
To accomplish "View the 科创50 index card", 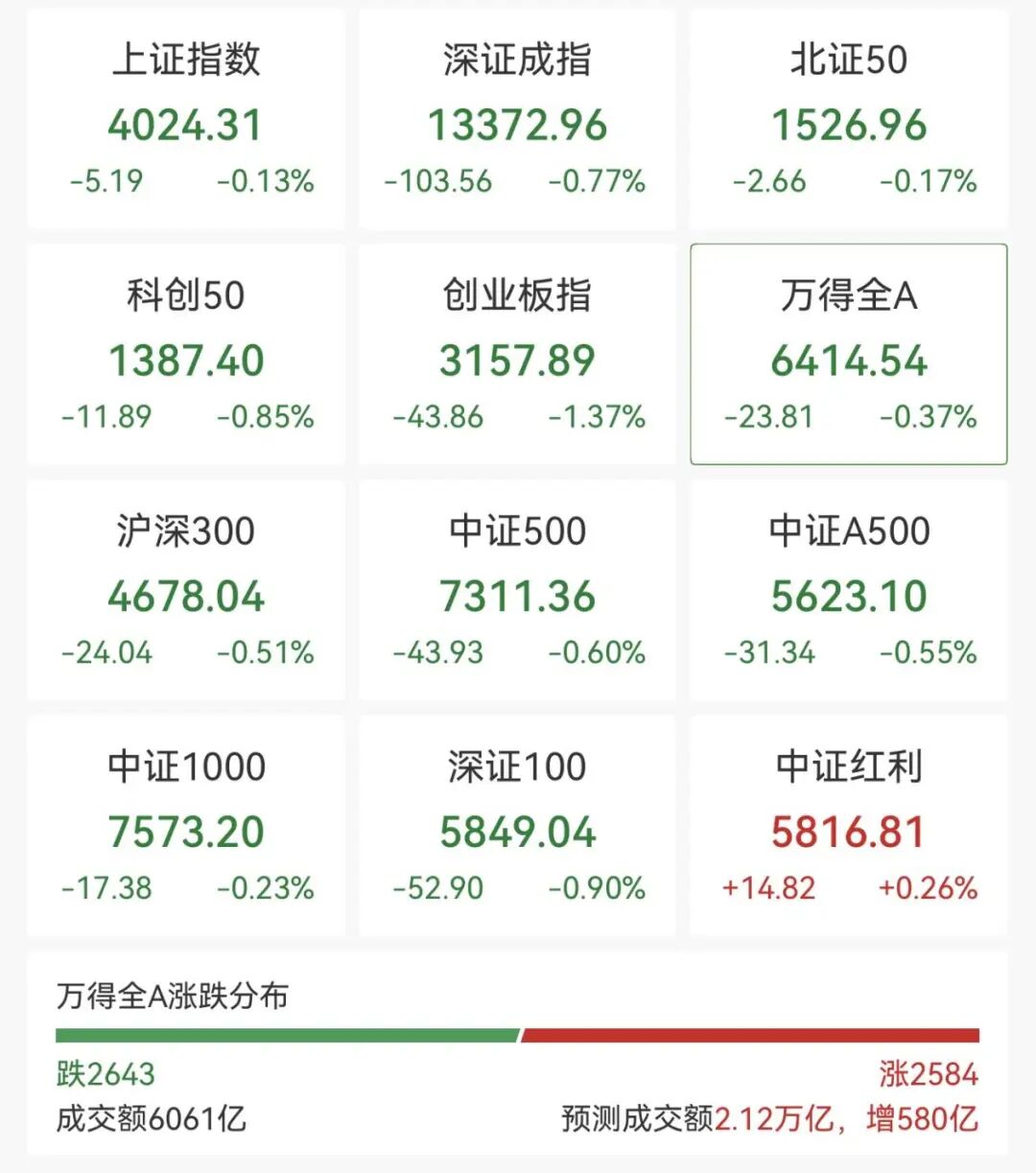I will (186, 355).
